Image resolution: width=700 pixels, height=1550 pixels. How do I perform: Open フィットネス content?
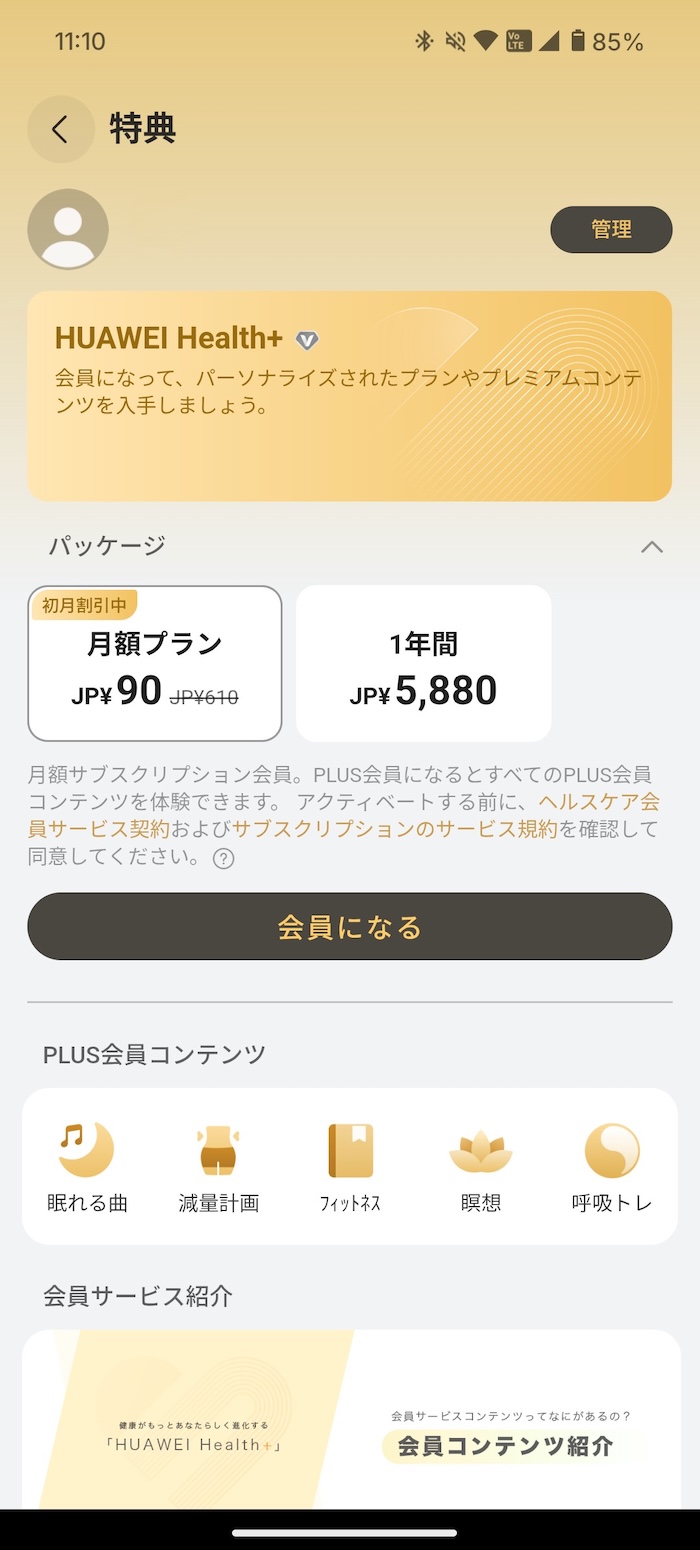tap(350, 1167)
